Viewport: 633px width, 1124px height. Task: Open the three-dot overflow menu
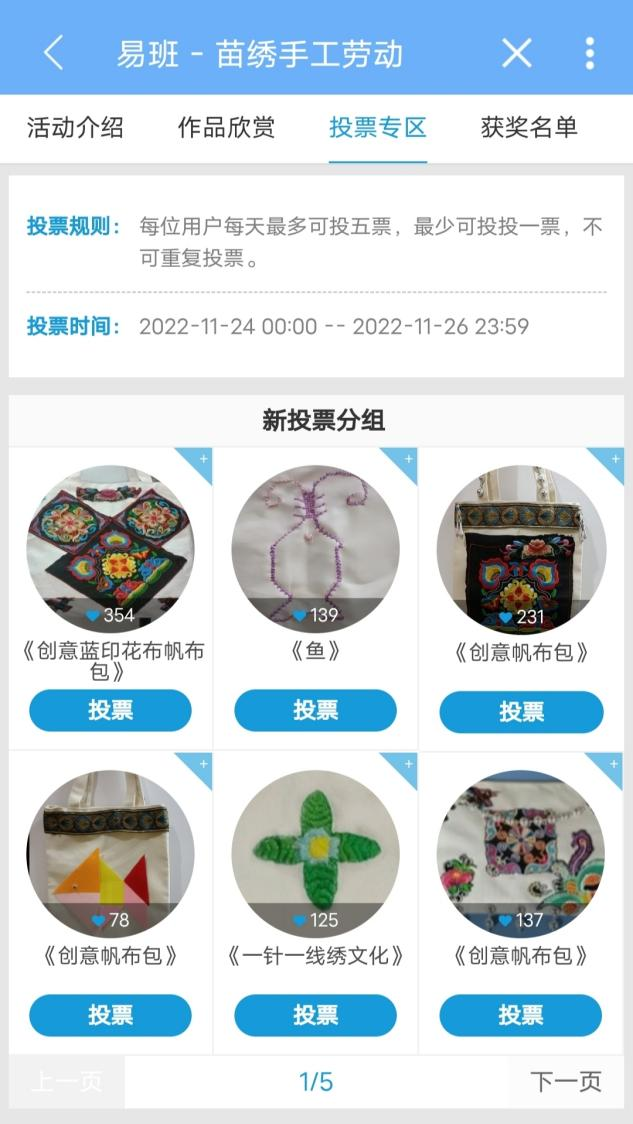590,53
